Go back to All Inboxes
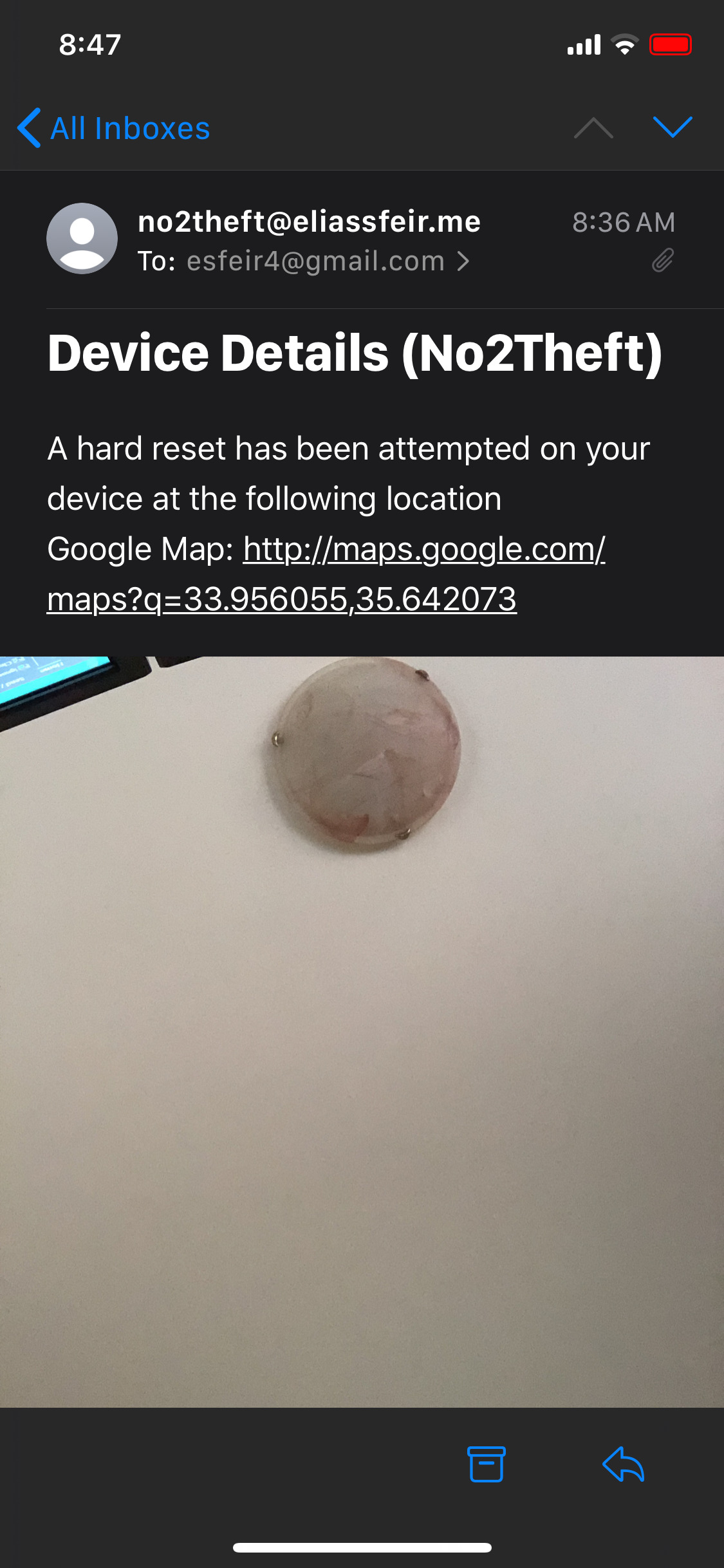The width and height of the screenshot is (724, 1568). tap(115, 128)
